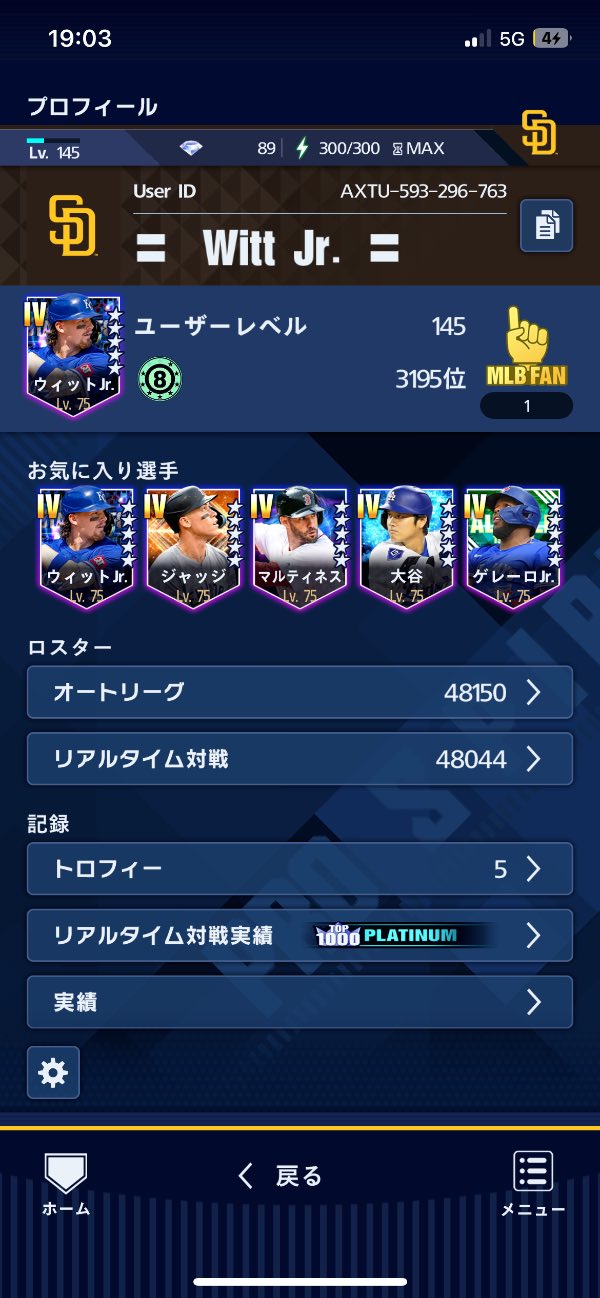Tap 戻る to go back
The width and height of the screenshot is (600, 1298).
281,1176
